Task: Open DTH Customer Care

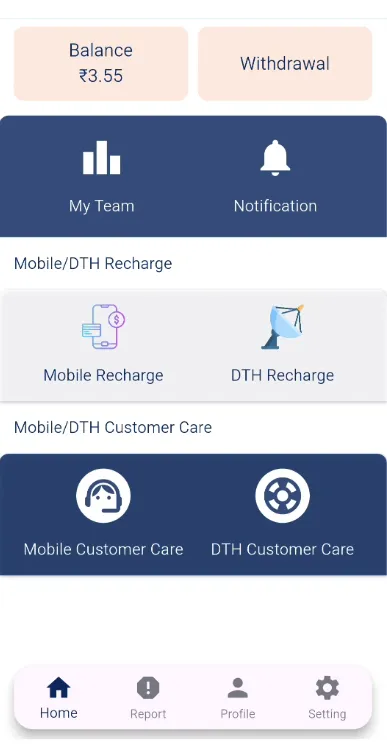Action: tap(282, 513)
